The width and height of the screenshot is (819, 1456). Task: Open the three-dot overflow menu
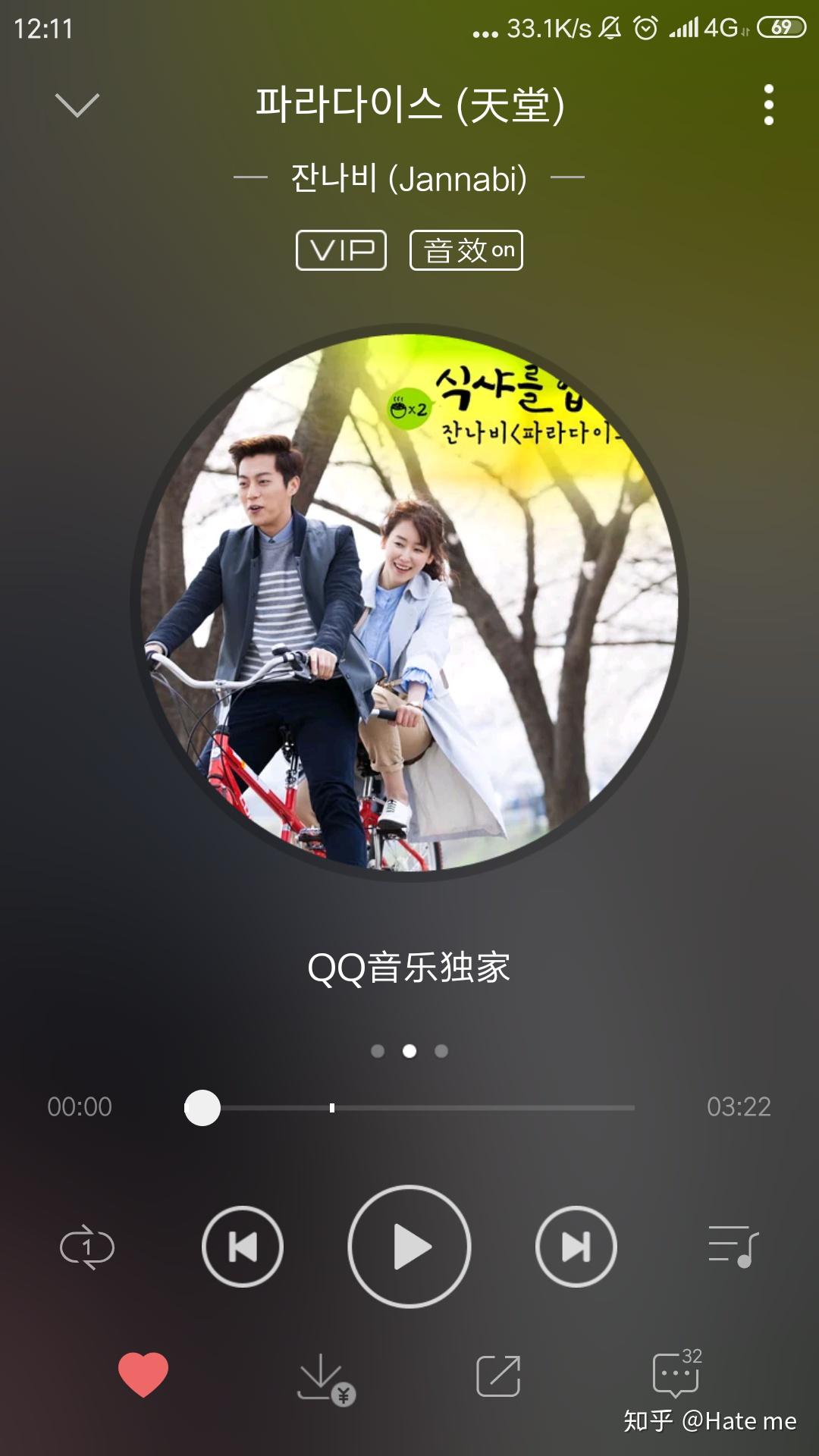[x=768, y=105]
